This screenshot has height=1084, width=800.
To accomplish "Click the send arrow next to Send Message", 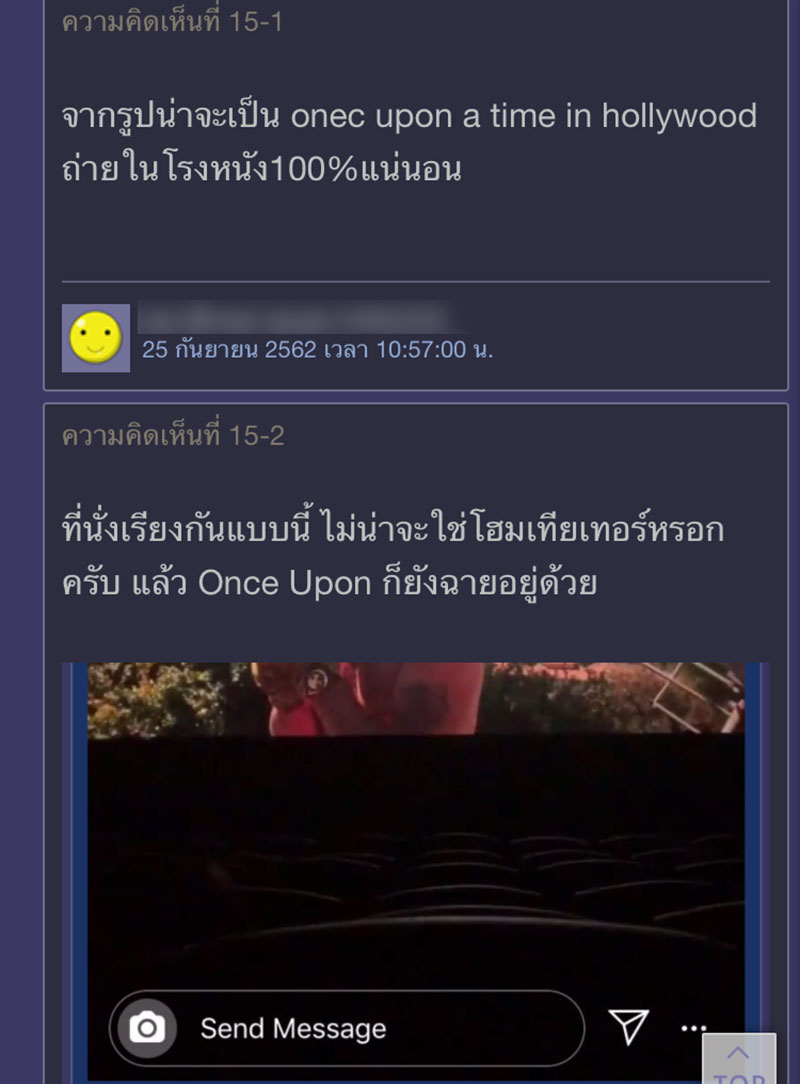I will 628,1026.
